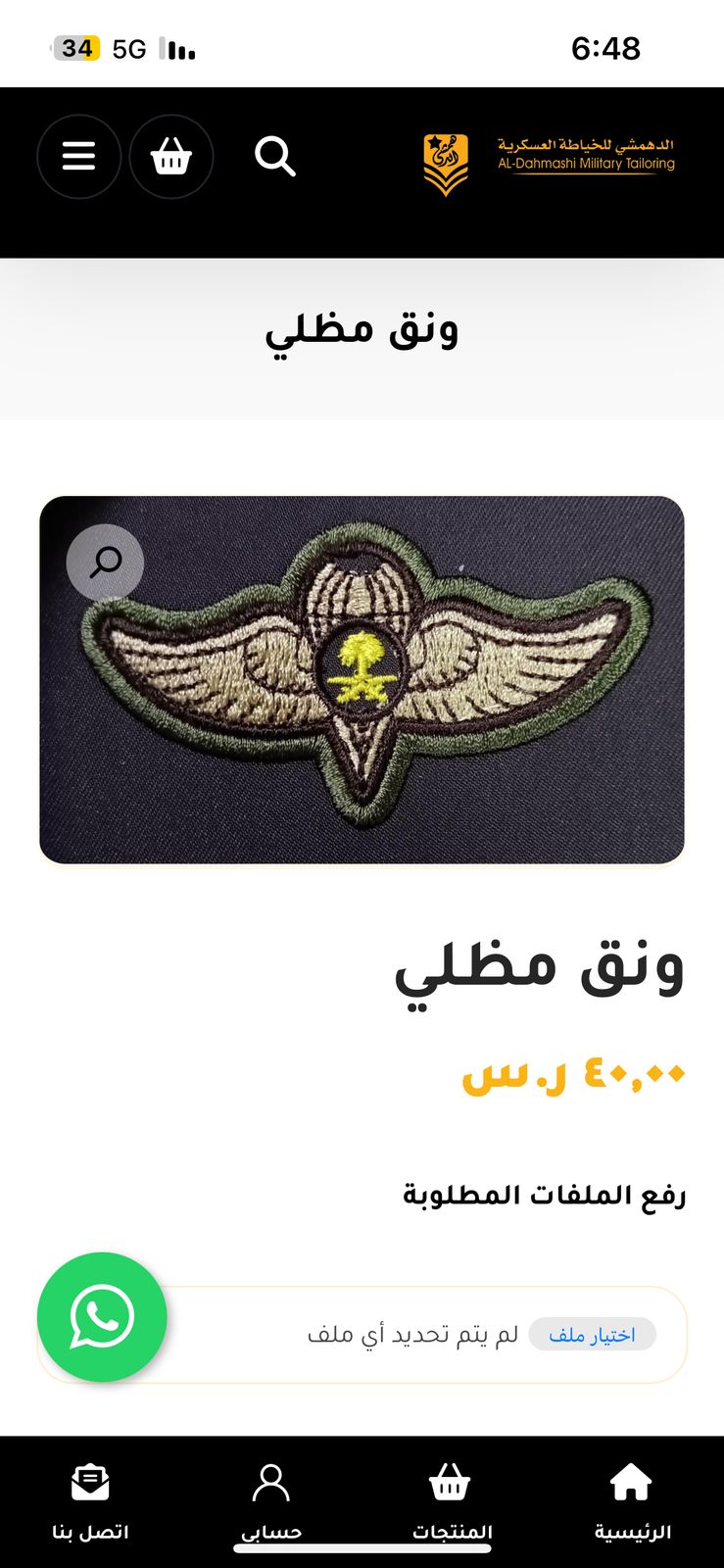
Task: Open the shopping basket in header
Action: 171,157
